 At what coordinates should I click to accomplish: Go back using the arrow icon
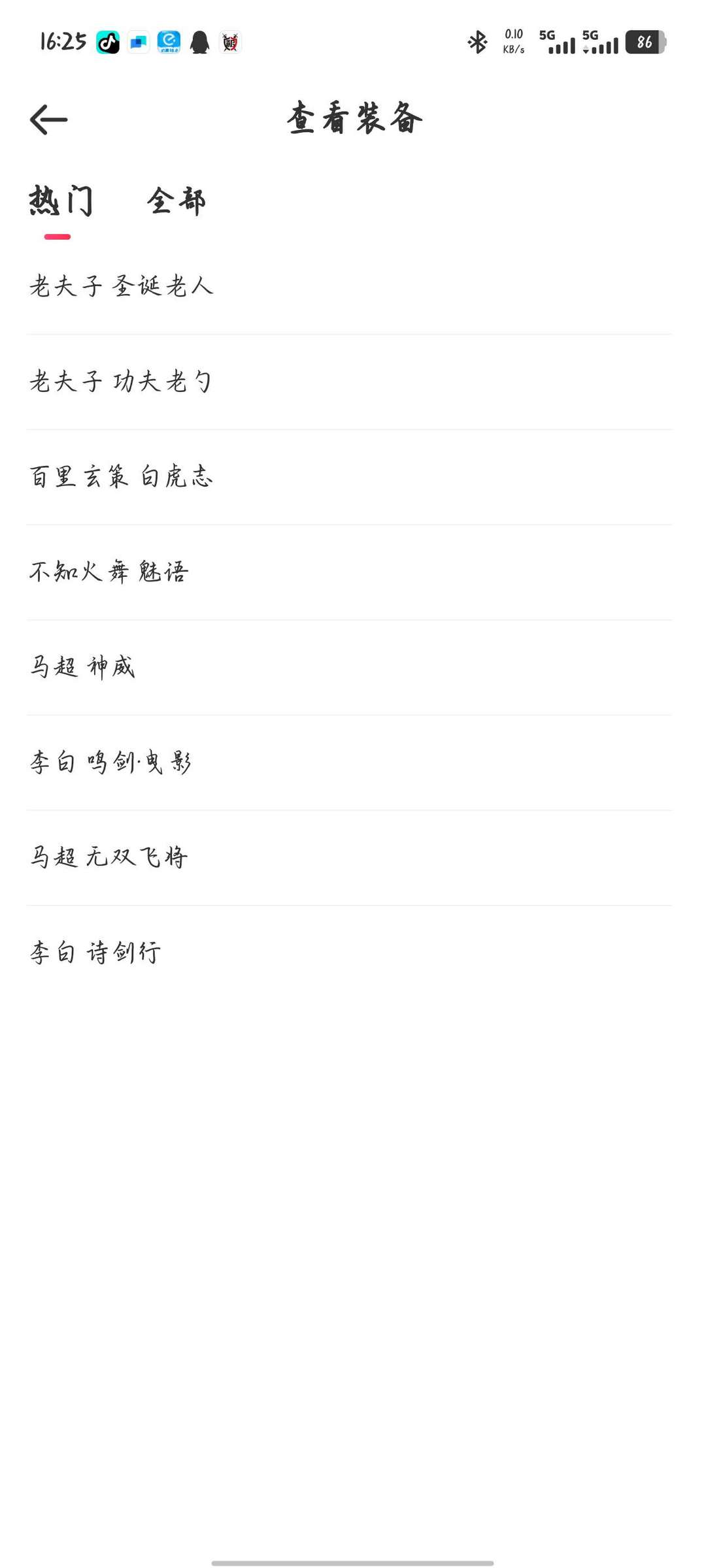point(48,120)
